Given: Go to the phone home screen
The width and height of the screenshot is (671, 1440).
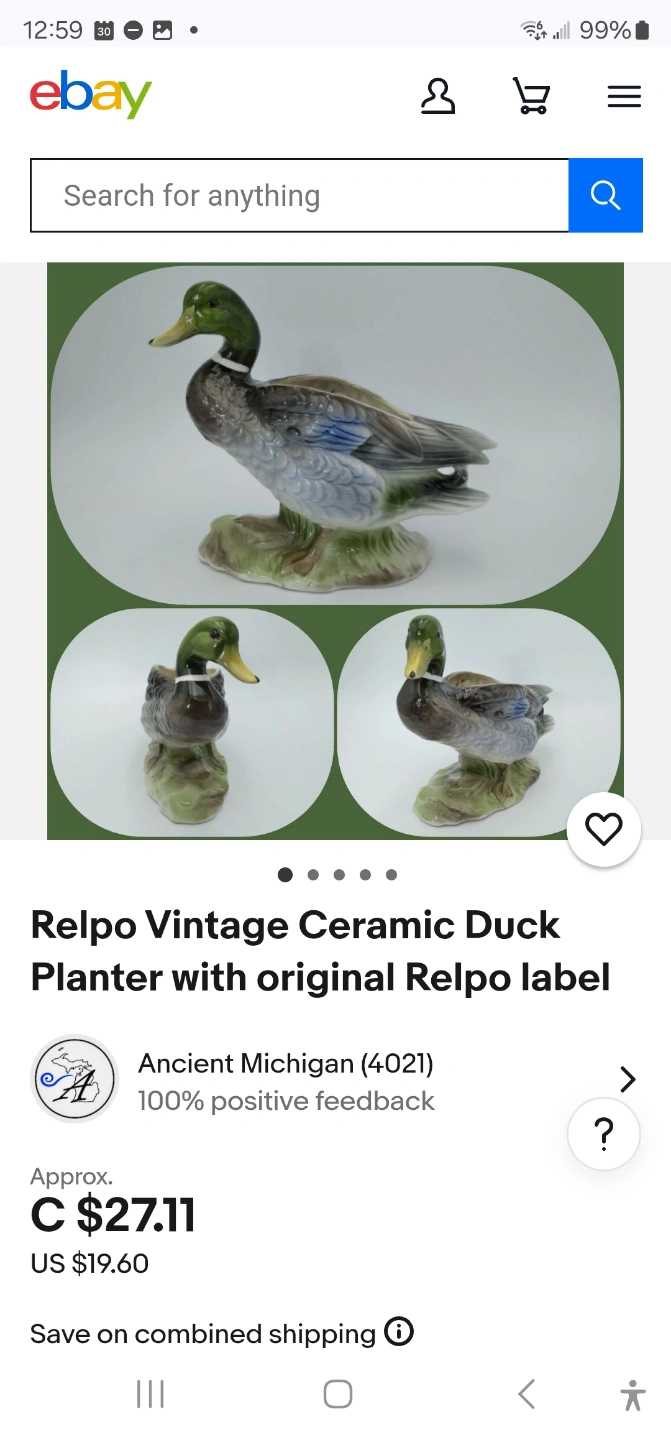Looking at the screenshot, I should pyautogui.click(x=338, y=1394).
